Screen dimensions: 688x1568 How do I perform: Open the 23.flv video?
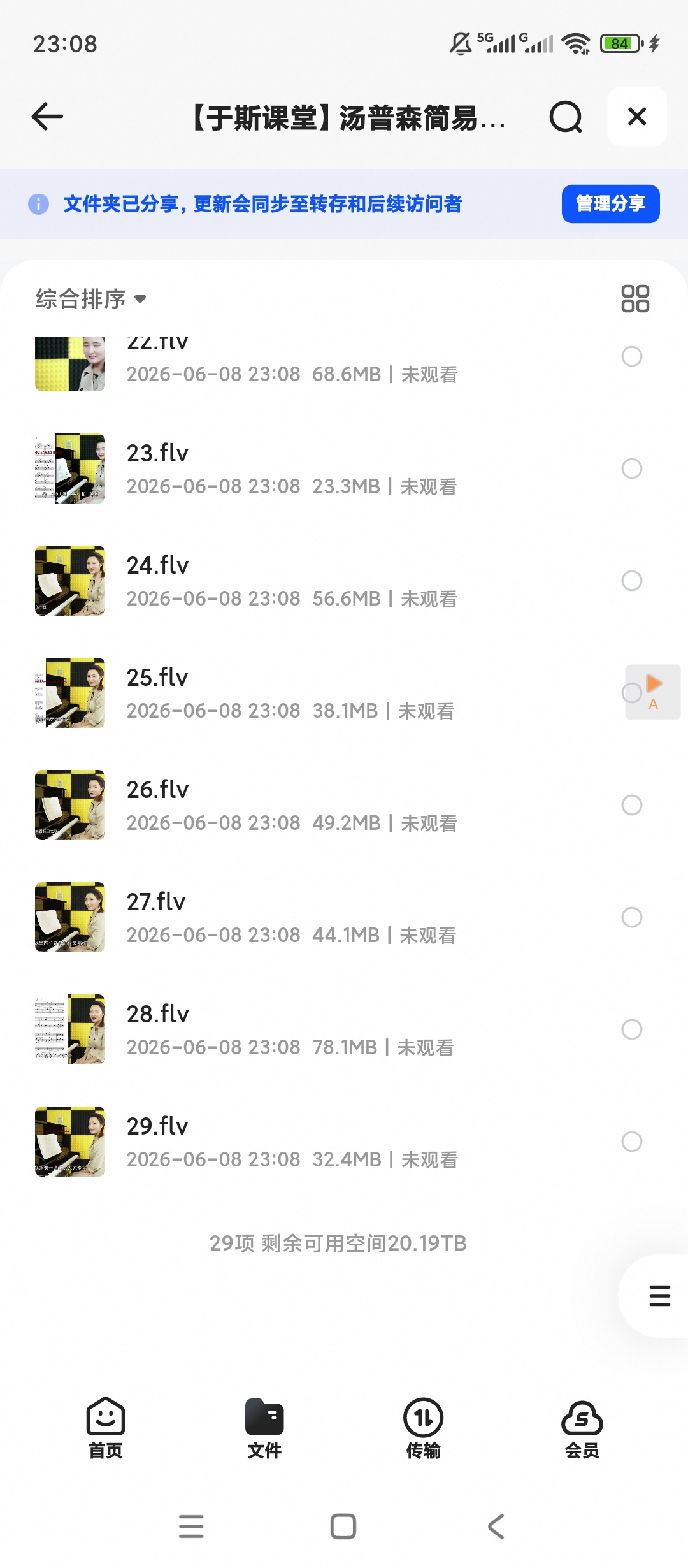(x=344, y=468)
